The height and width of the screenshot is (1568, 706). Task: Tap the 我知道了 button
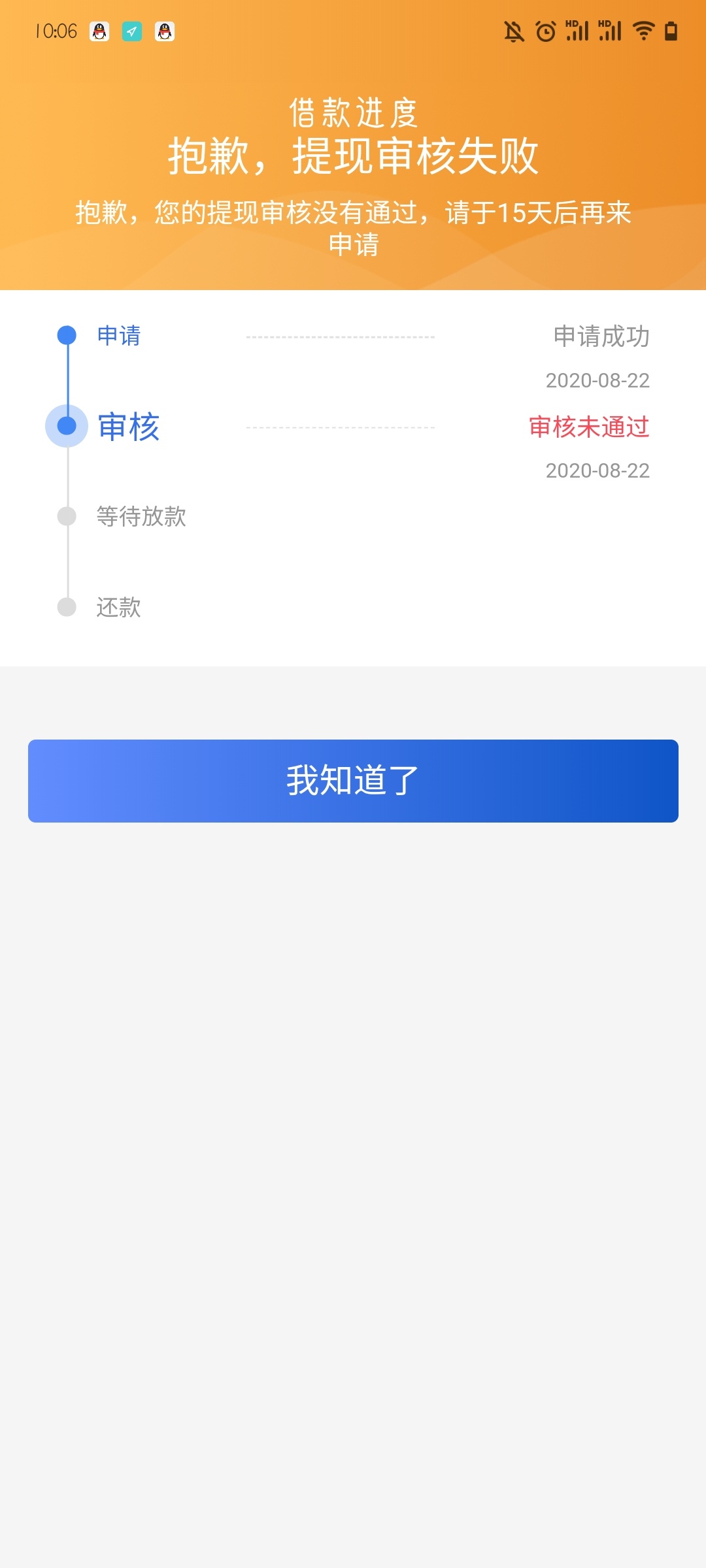353,781
